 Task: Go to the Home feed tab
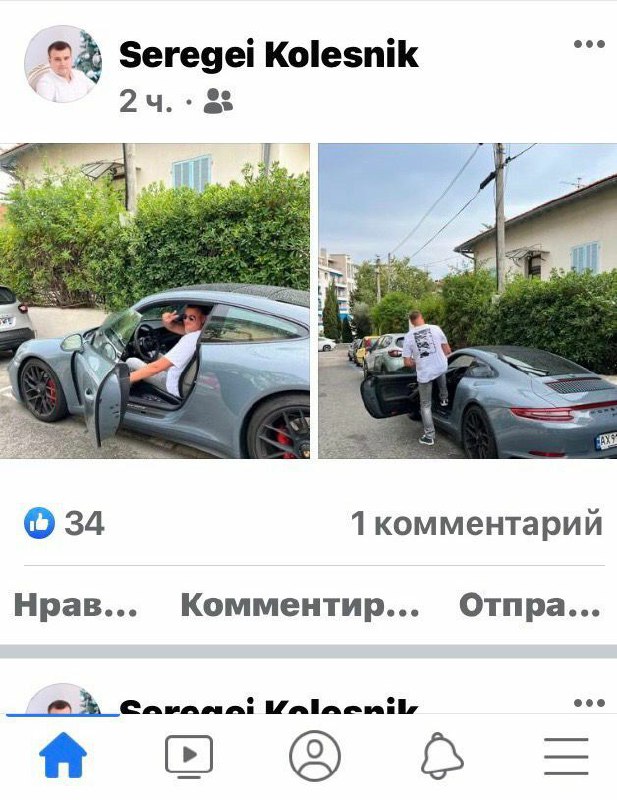point(62,757)
